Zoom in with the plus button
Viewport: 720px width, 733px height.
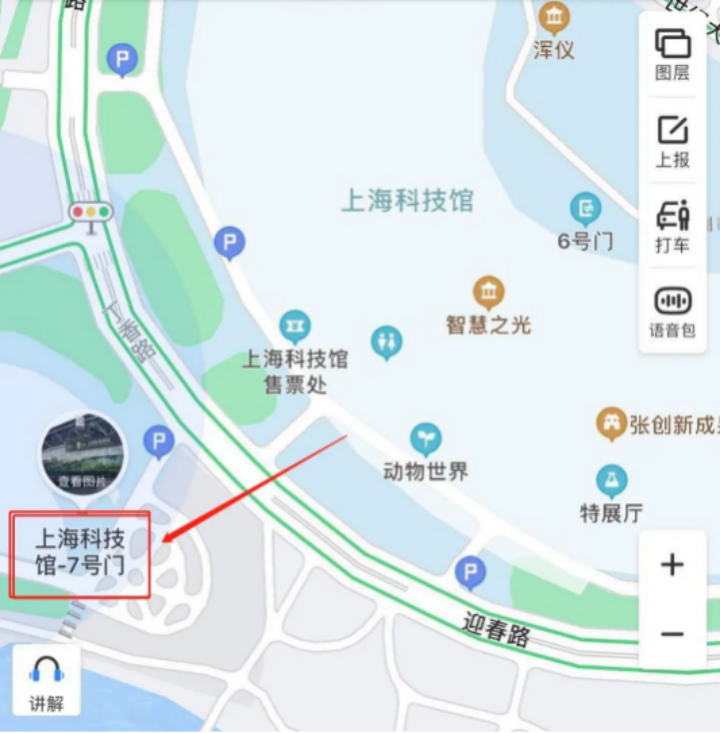[672, 565]
